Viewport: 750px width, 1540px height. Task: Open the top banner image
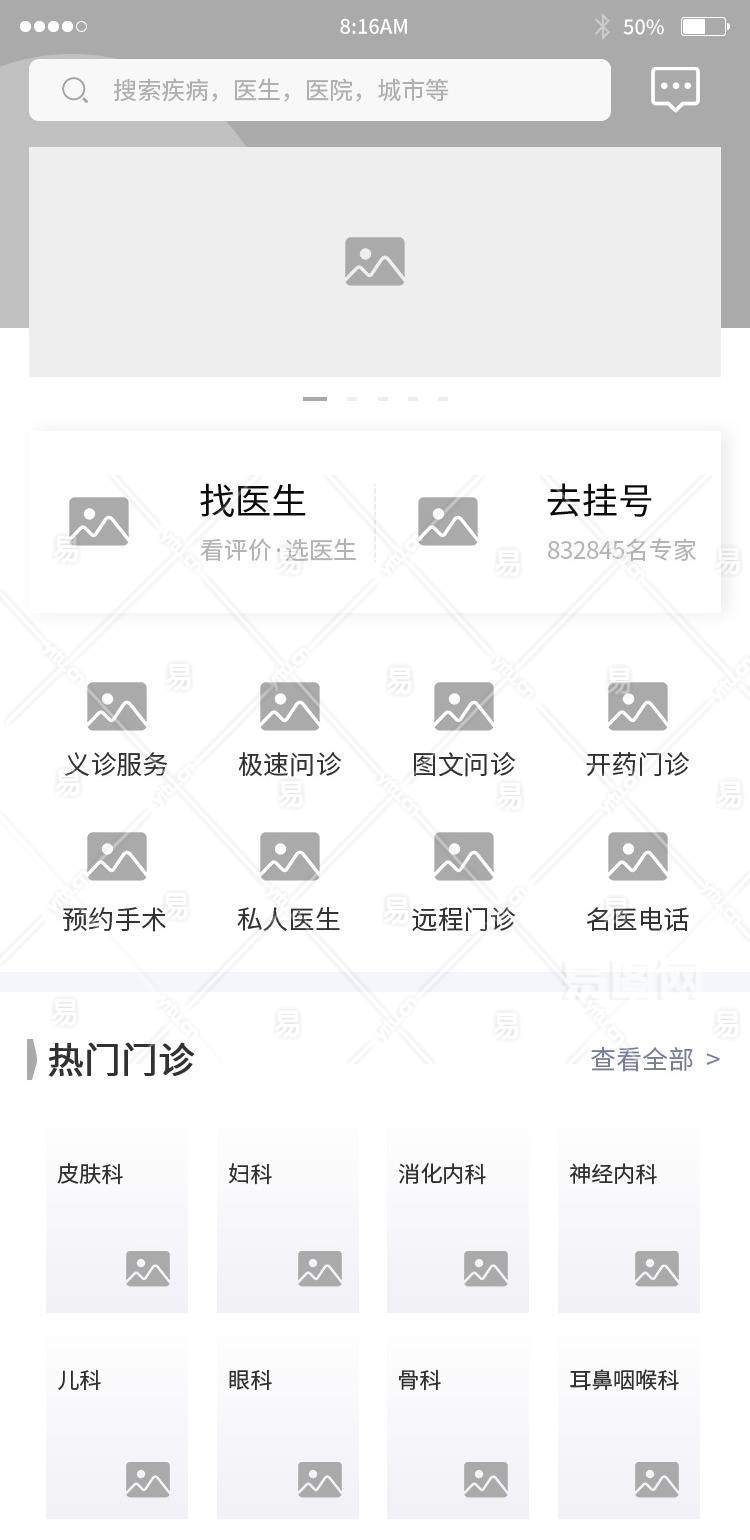click(375, 262)
